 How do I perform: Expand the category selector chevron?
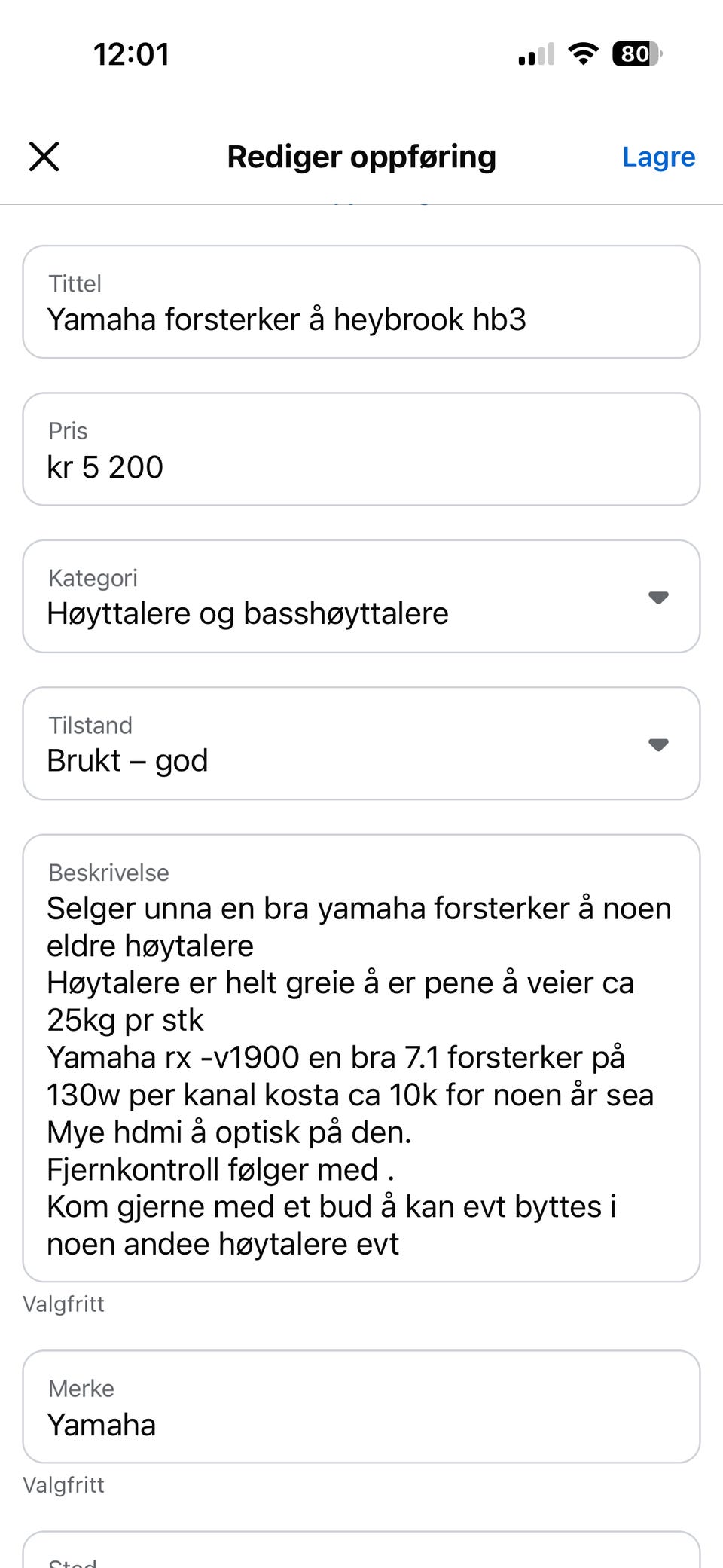click(658, 597)
